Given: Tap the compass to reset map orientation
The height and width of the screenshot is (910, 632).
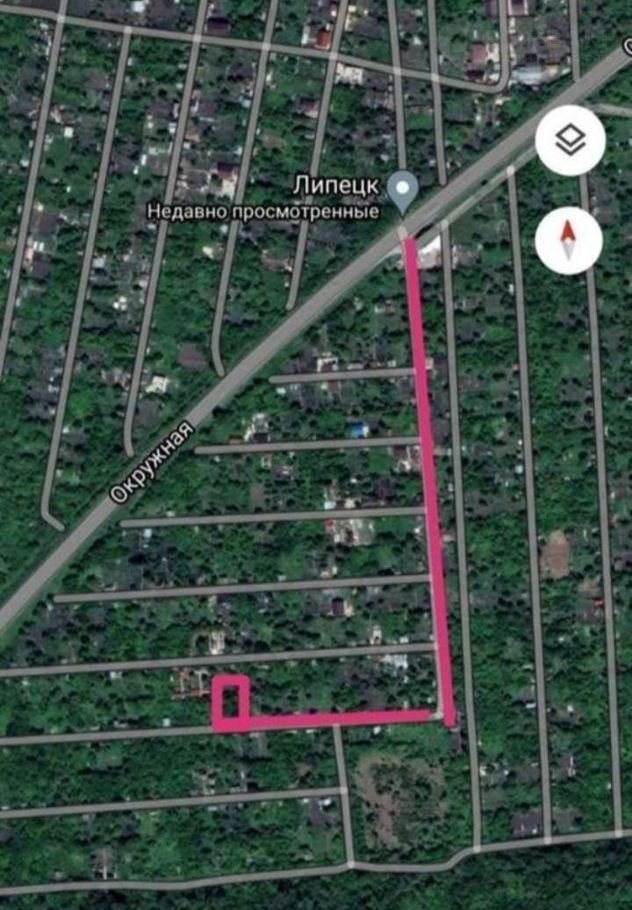Looking at the screenshot, I should tap(568, 240).
